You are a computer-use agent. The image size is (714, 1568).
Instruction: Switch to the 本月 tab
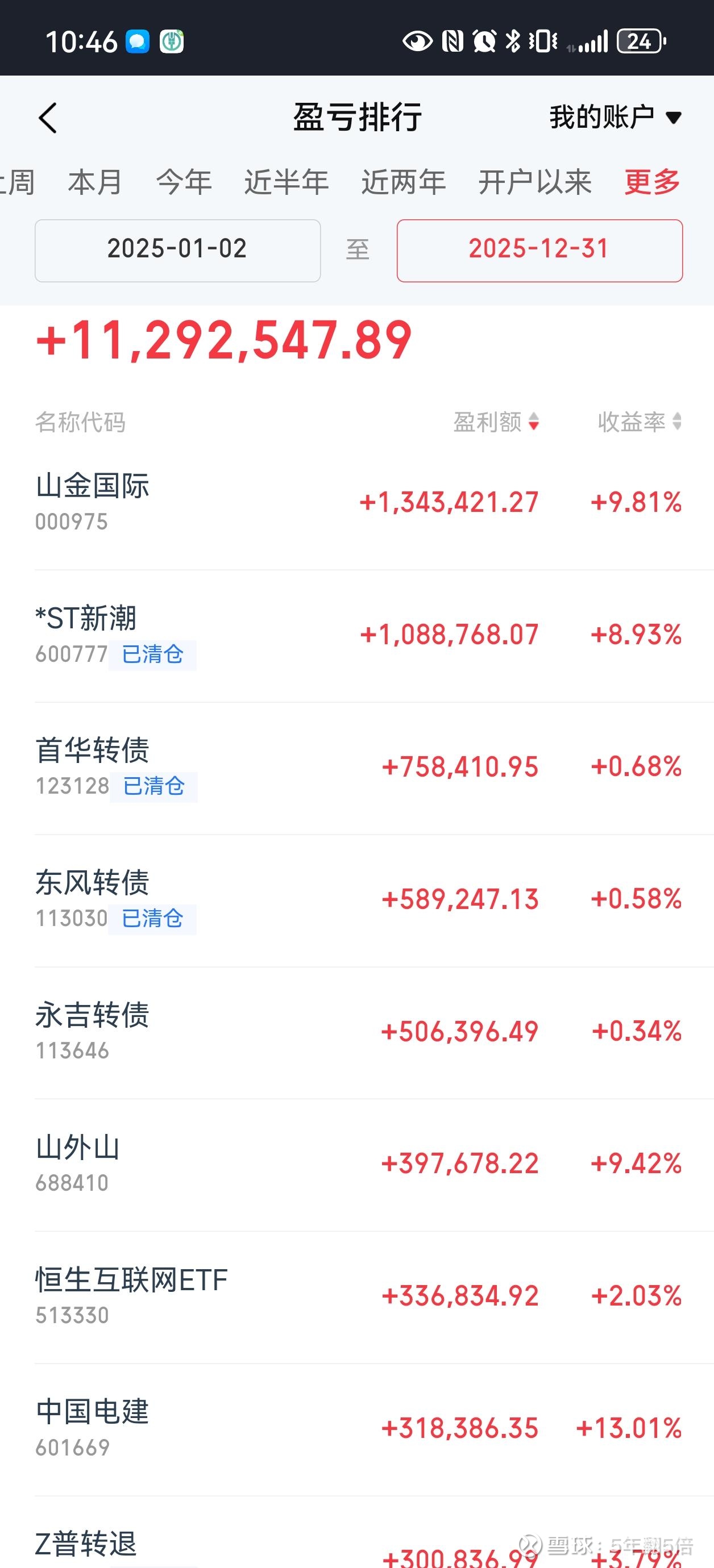point(95,182)
